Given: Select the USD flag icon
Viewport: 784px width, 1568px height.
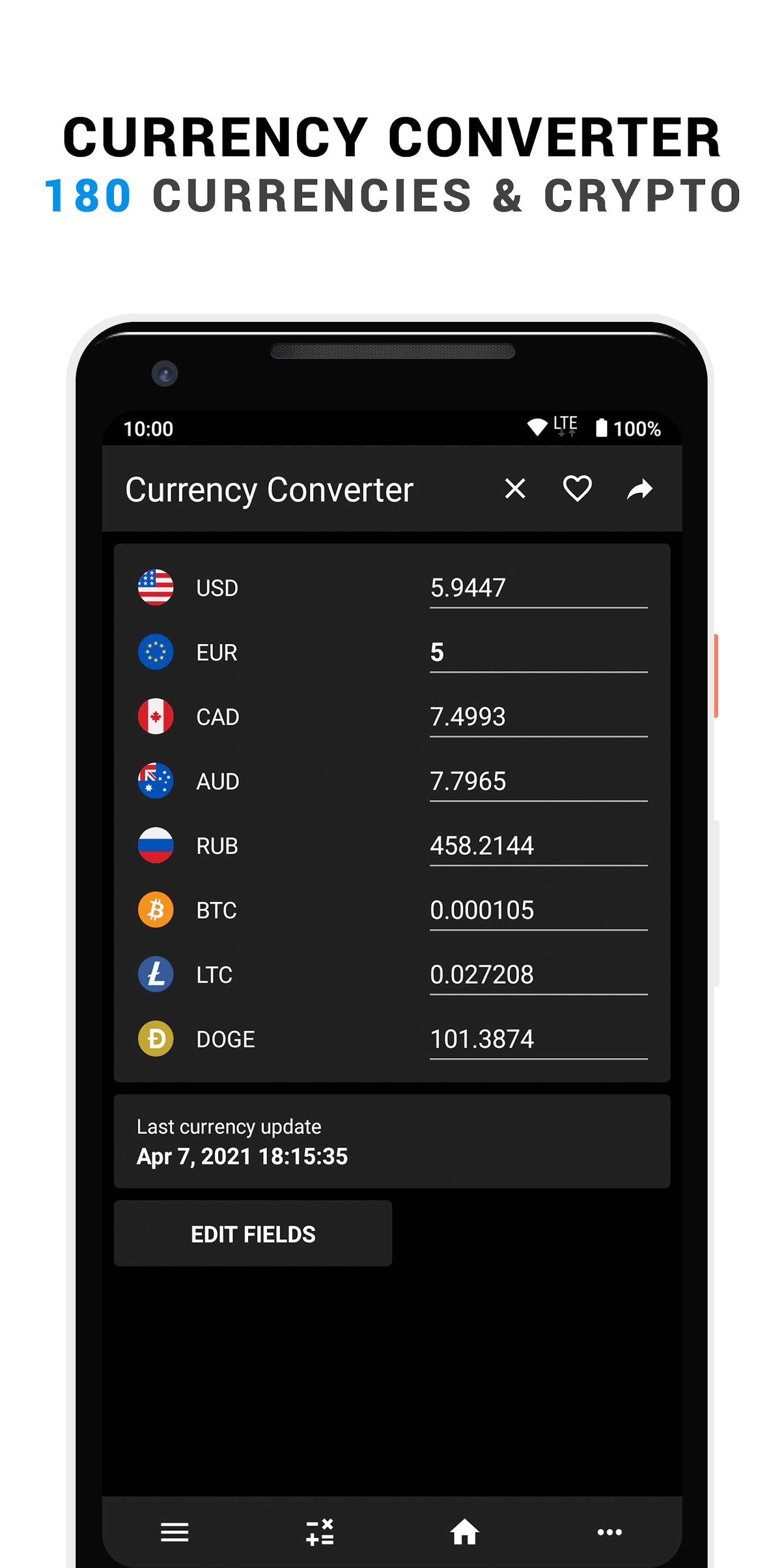Looking at the screenshot, I should [x=155, y=587].
